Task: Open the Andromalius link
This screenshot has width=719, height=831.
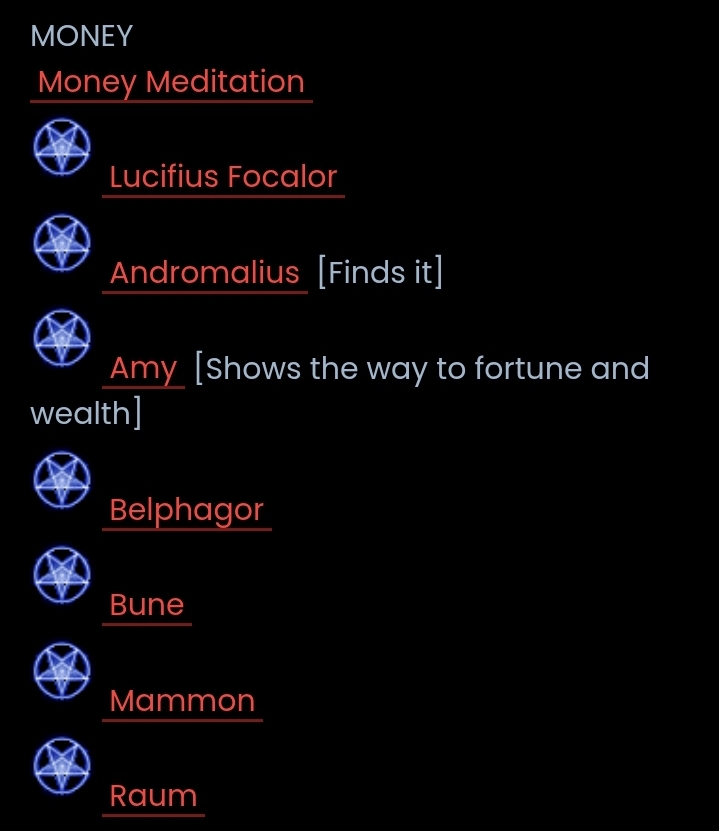Action: pyautogui.click(x=205, y=273)
